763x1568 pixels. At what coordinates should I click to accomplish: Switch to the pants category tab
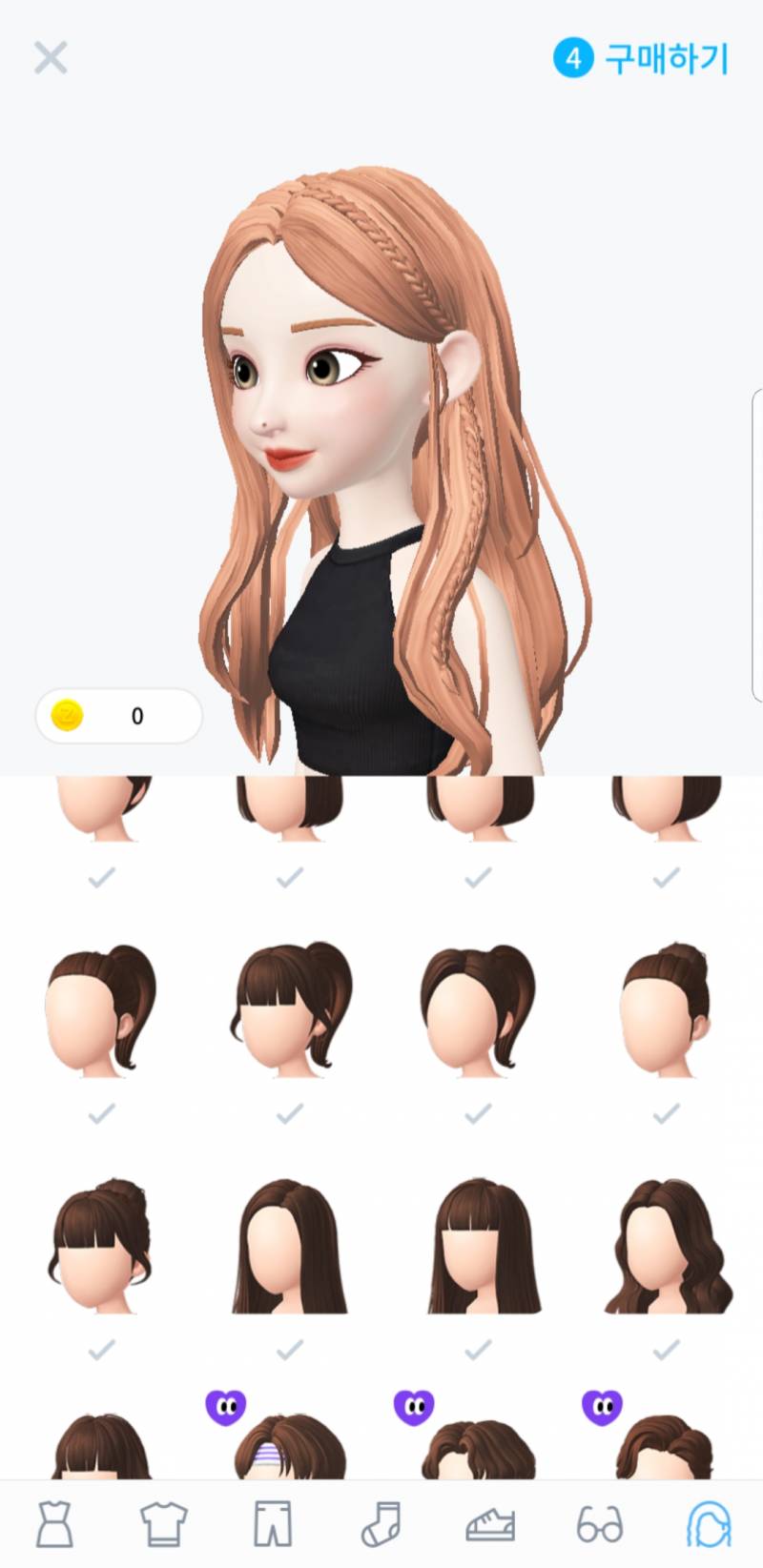(x=273, y=1523)
